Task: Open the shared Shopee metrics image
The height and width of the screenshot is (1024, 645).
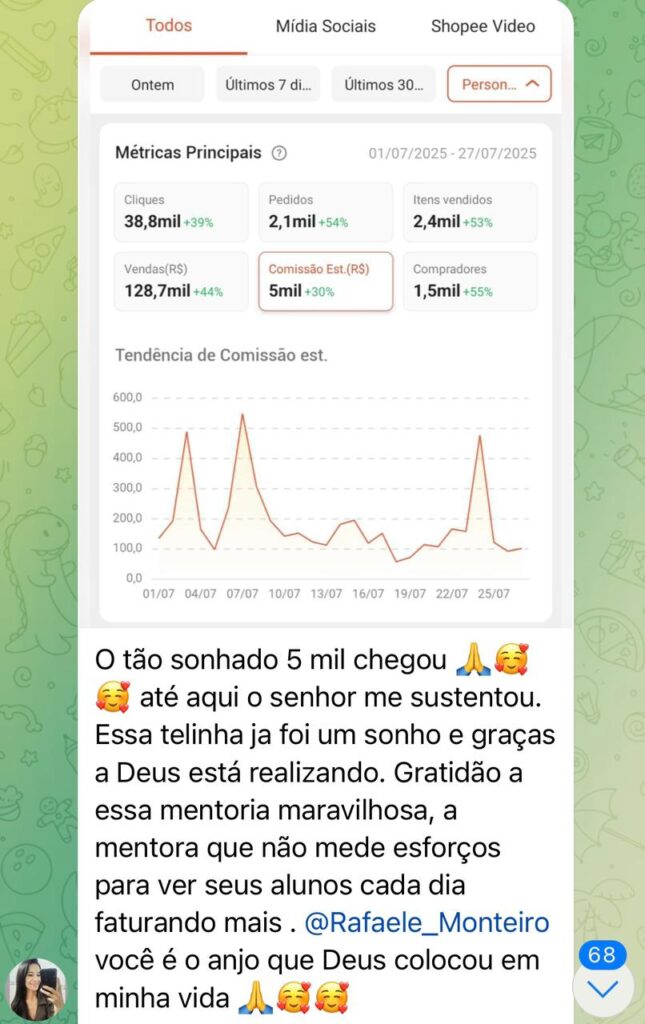Action: click(x=326, y=320)
